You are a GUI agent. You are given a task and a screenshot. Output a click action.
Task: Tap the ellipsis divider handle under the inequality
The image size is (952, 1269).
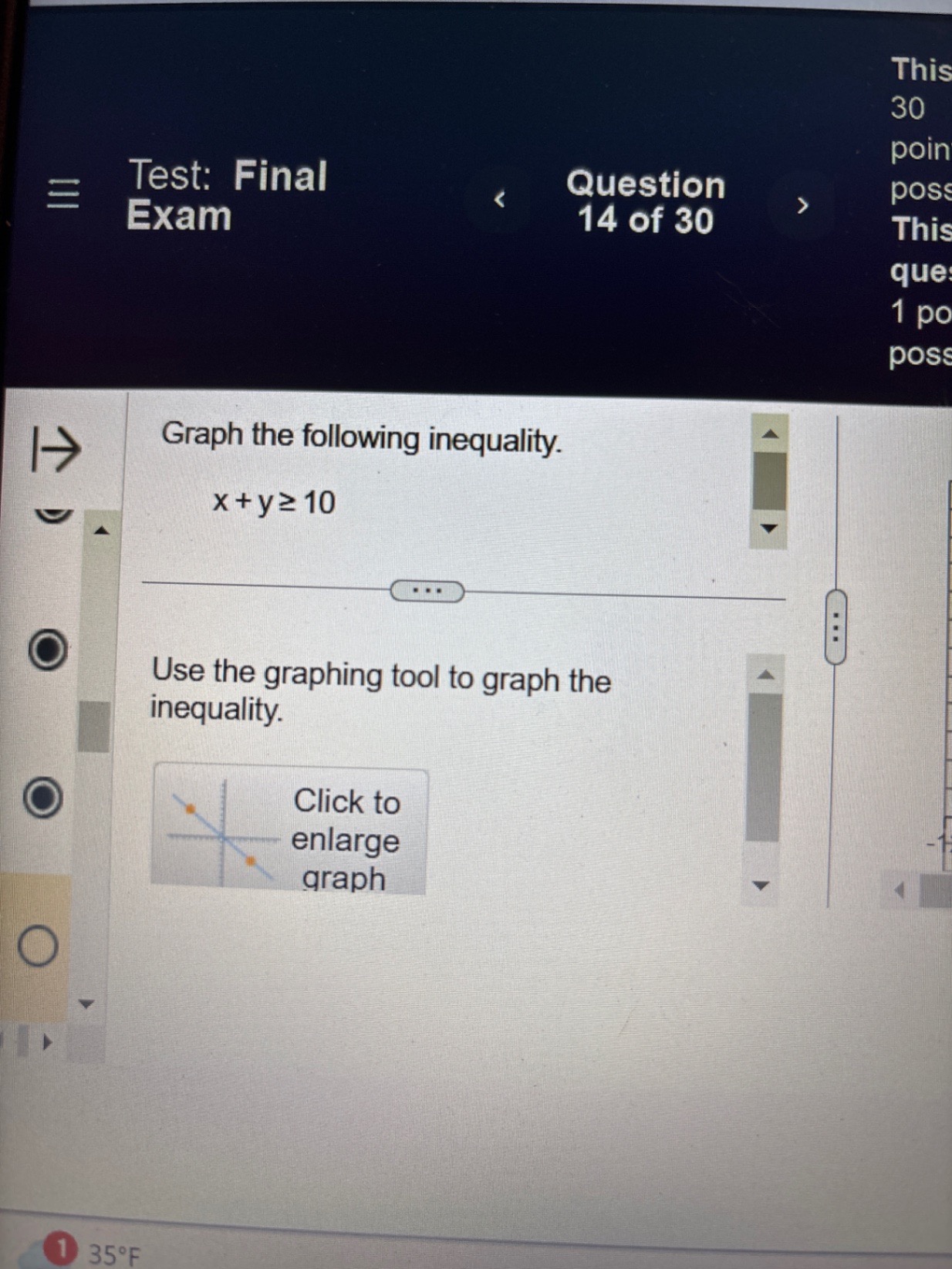(x=427, y=592)
